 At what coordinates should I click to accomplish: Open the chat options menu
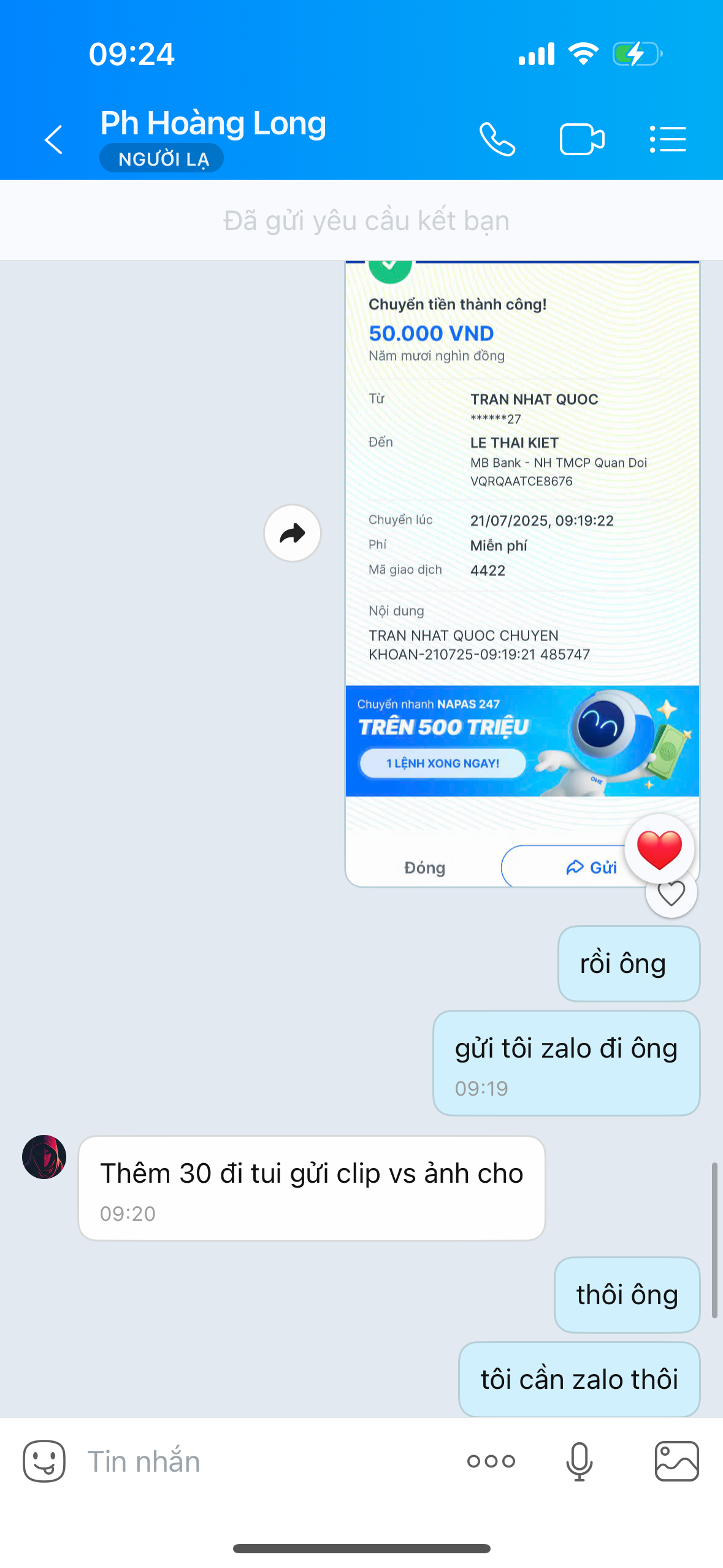(667, 140)
